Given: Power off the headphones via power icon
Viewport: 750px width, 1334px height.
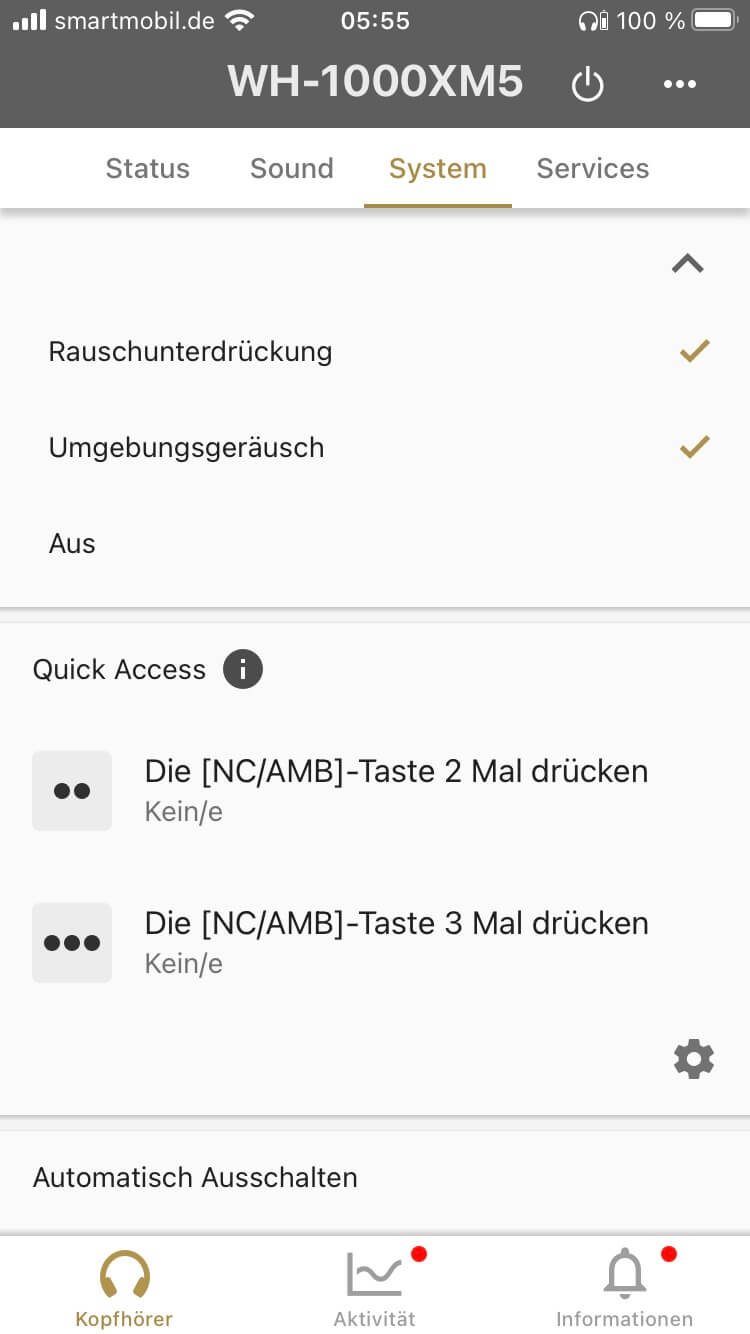Looking at the screenshot, I should tap(588, 84).
